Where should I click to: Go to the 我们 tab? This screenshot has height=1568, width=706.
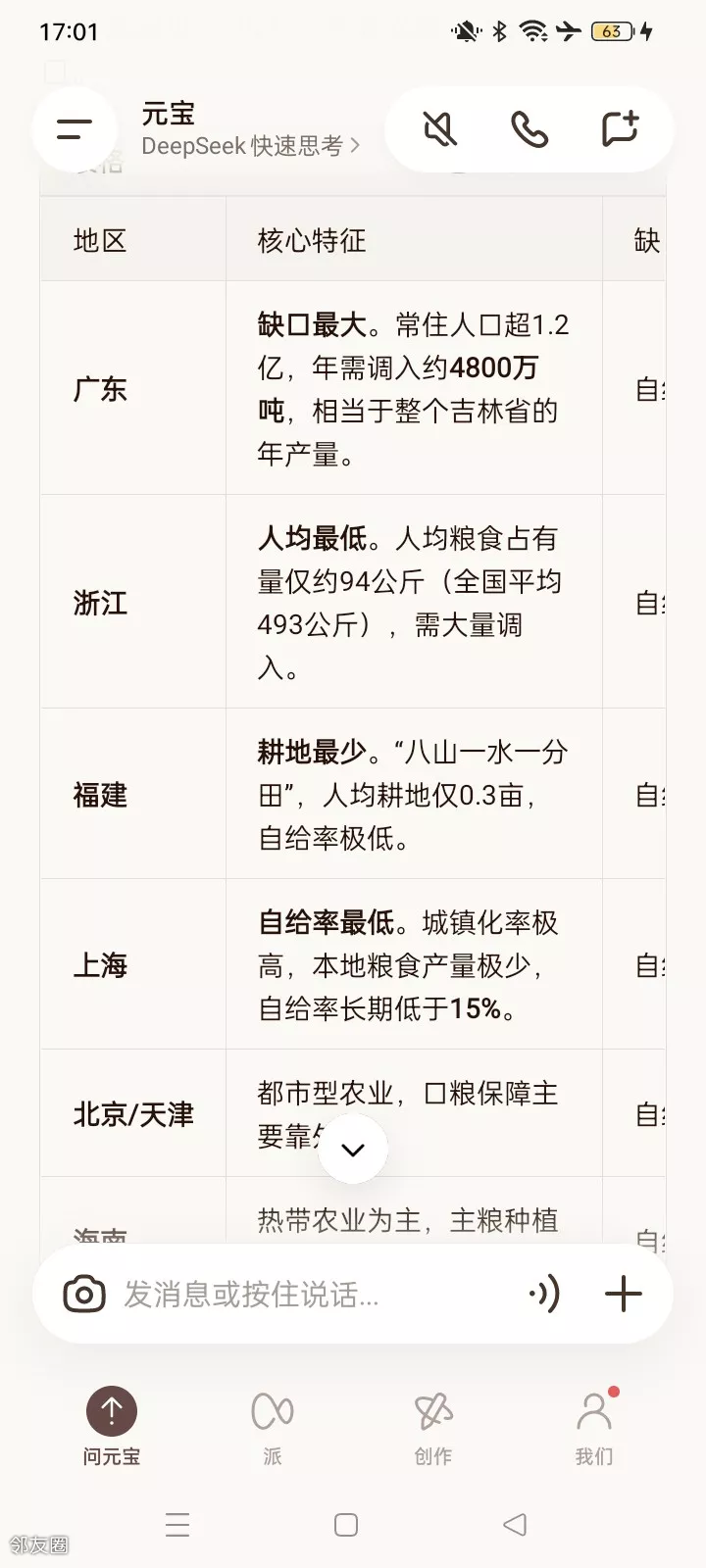(x=594, y=1424)
